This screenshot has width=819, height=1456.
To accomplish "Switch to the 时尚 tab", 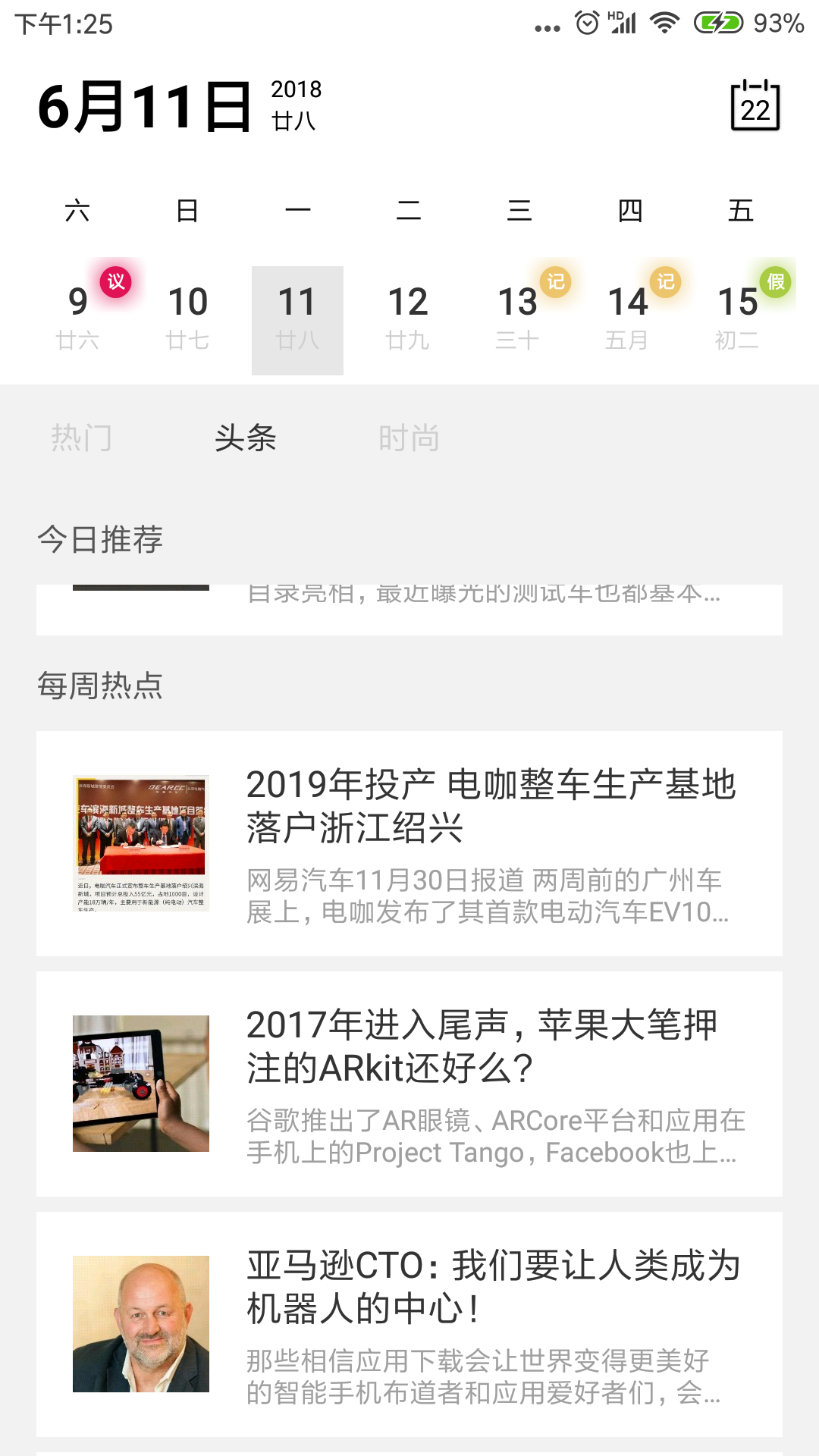I will point(409,438).
